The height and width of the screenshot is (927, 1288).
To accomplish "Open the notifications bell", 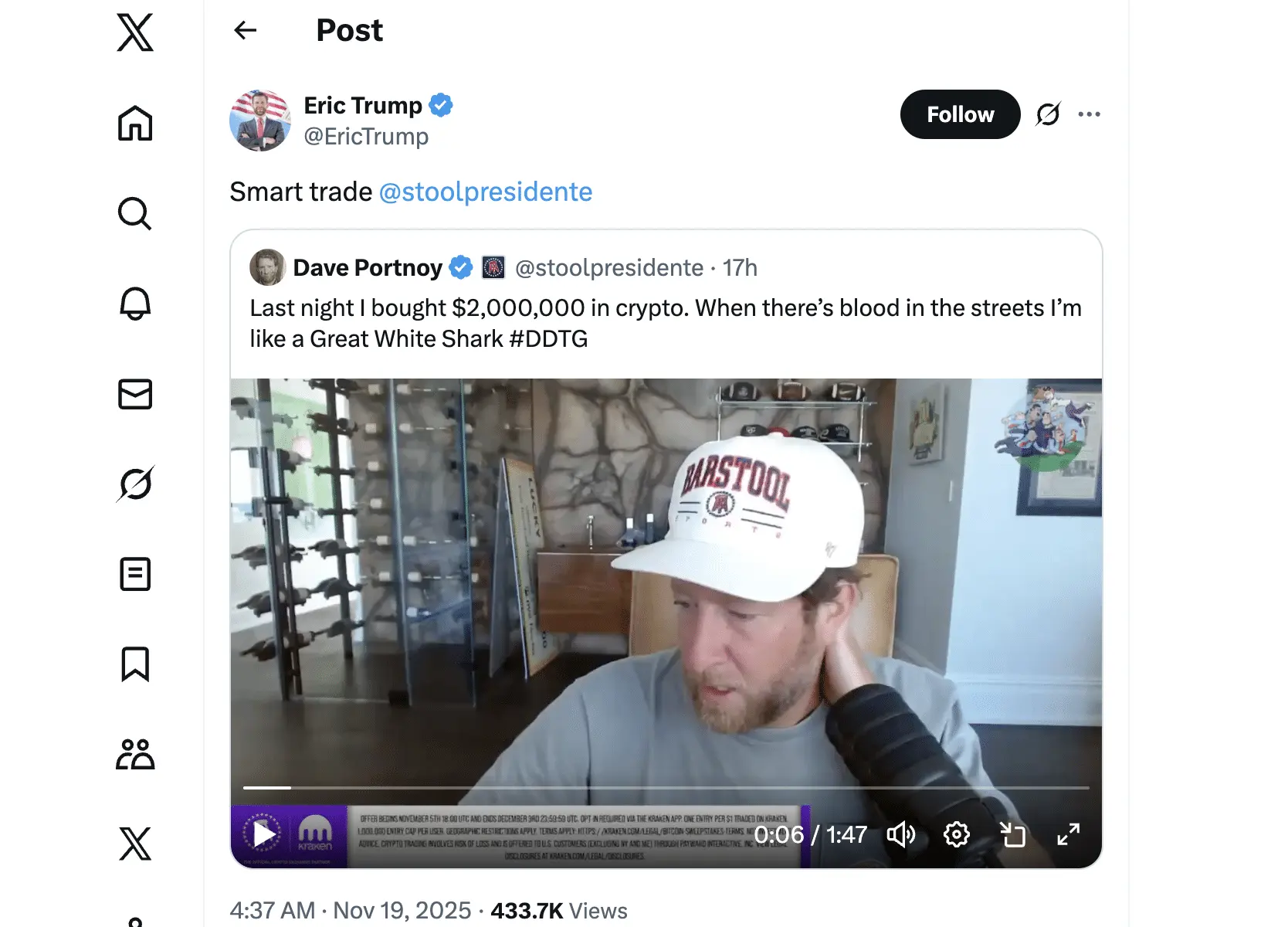I will pos(135,304).
